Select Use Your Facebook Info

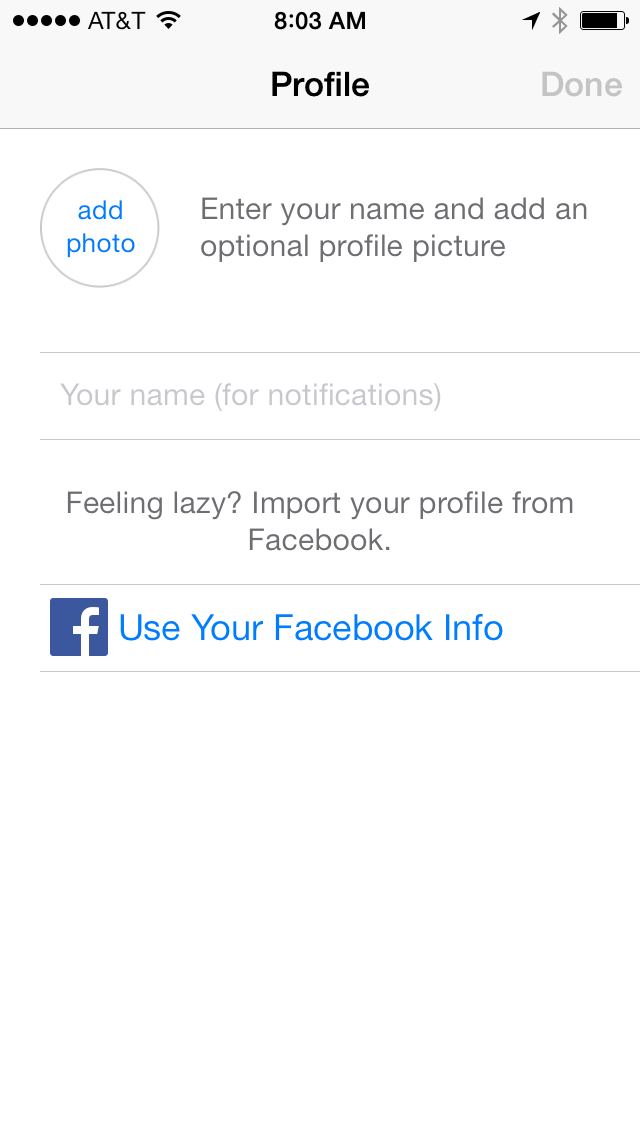click(310, 628)
